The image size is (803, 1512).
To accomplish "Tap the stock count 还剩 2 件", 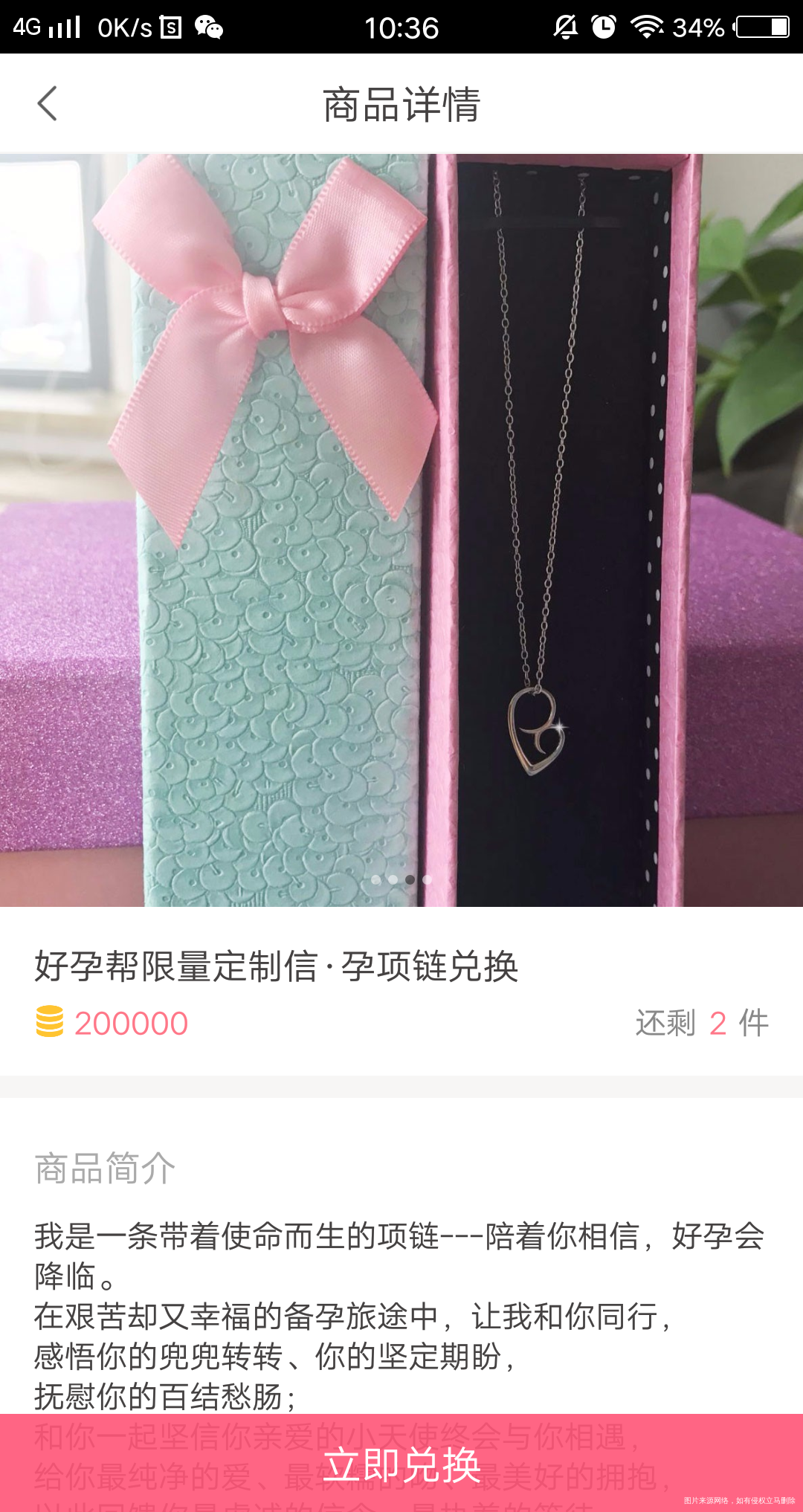I will point(702,1022).
